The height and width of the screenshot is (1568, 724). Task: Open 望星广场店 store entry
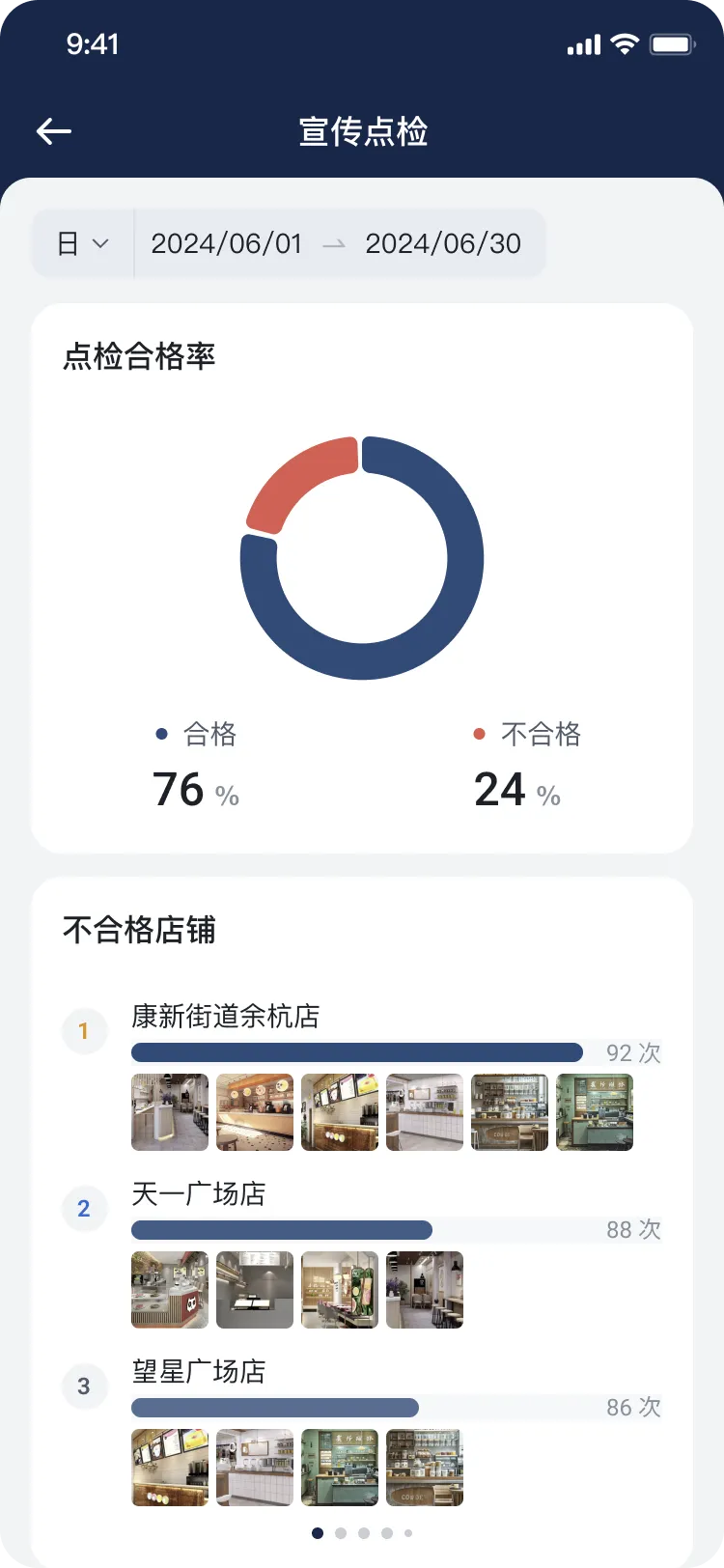199,1372
